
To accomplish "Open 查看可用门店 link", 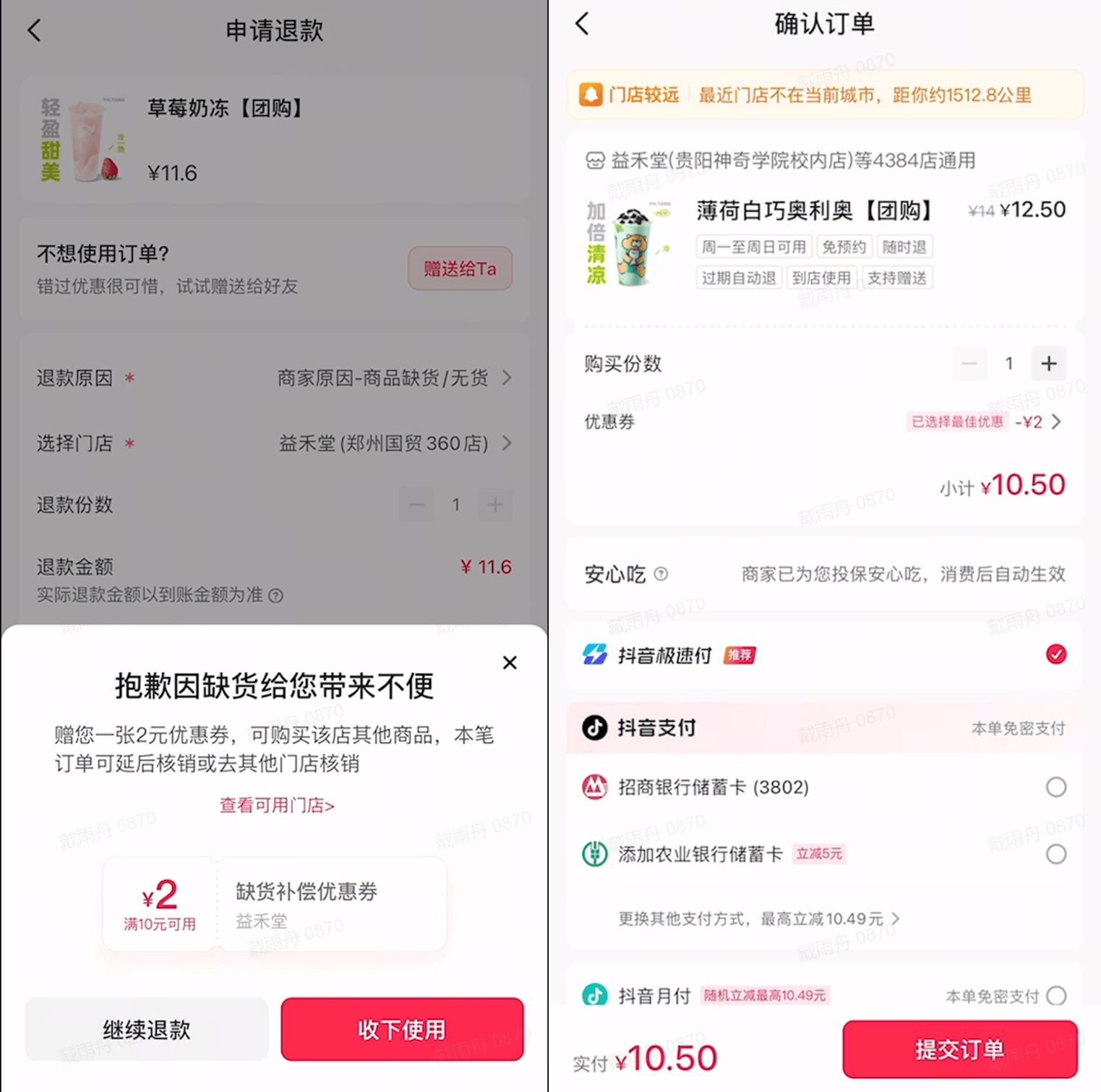I will tap(277, 805).
